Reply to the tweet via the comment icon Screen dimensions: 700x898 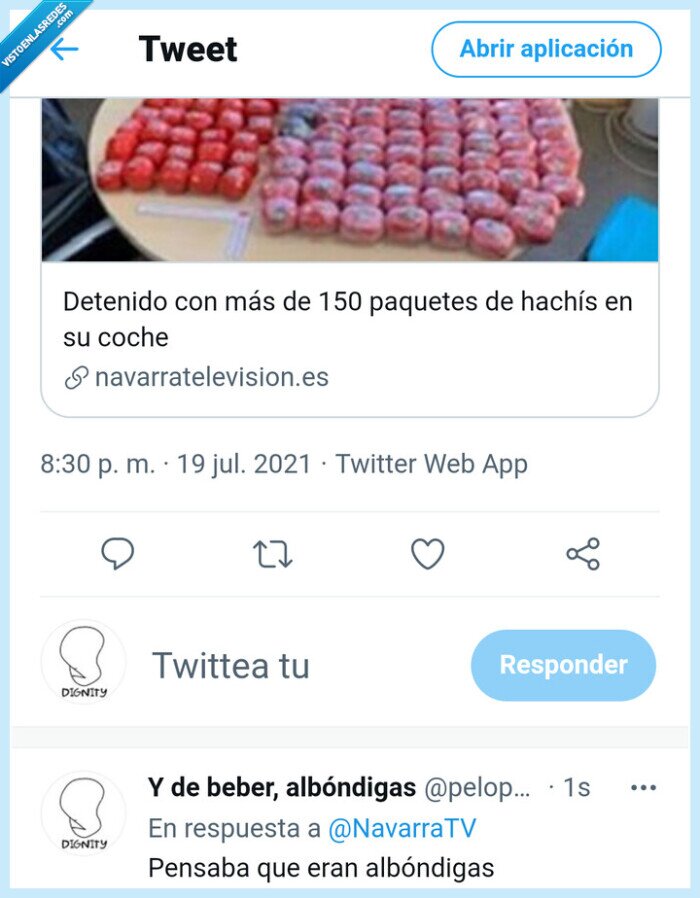tap(118, 553)
